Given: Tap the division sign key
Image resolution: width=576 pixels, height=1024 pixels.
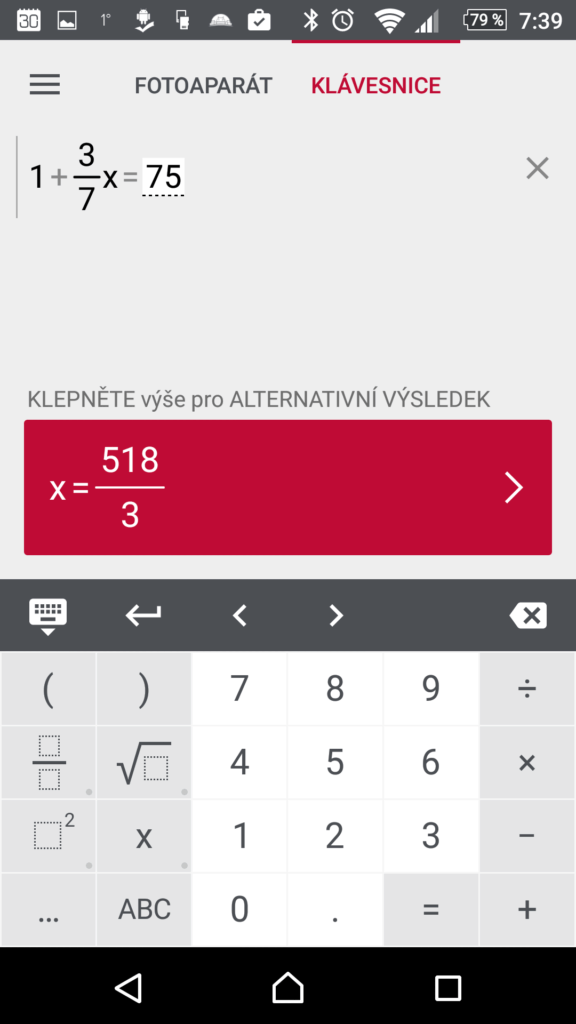Looking at the screenshot, I should (x=527, y=688).
